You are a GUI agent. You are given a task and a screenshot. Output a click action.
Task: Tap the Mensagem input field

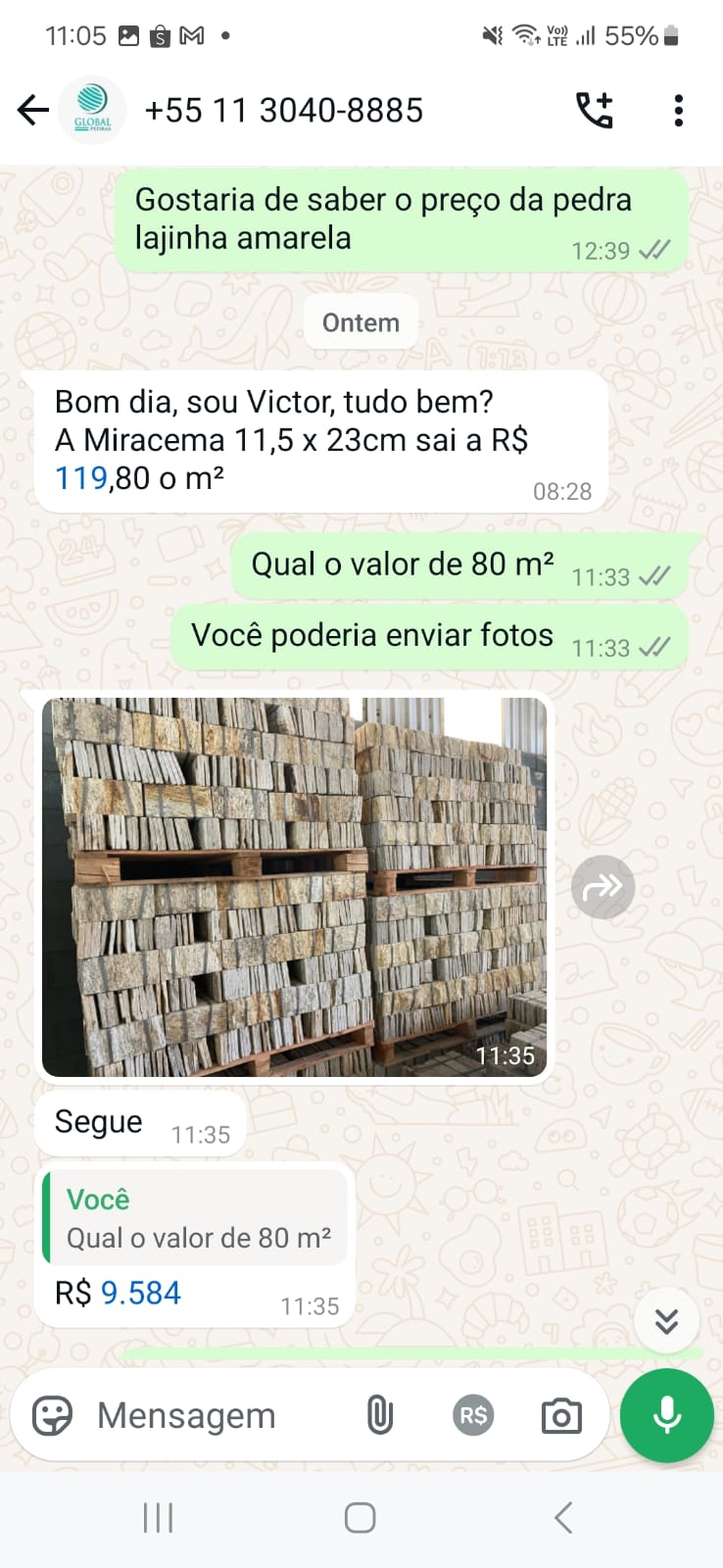(x=186, y=1415)
